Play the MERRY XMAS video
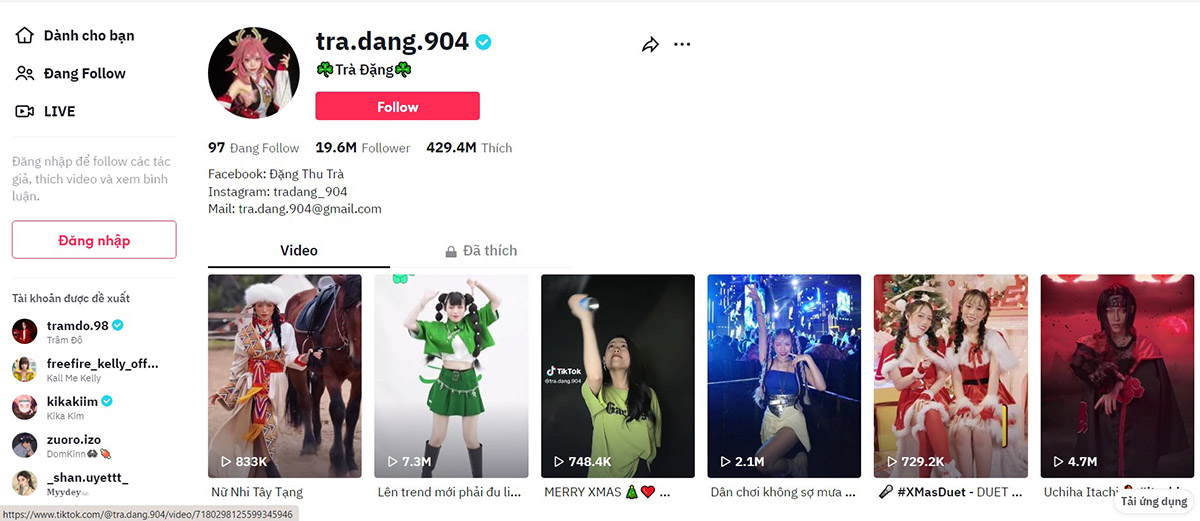The width and height of the screenshot is (1200, 521). pos(617,375)
